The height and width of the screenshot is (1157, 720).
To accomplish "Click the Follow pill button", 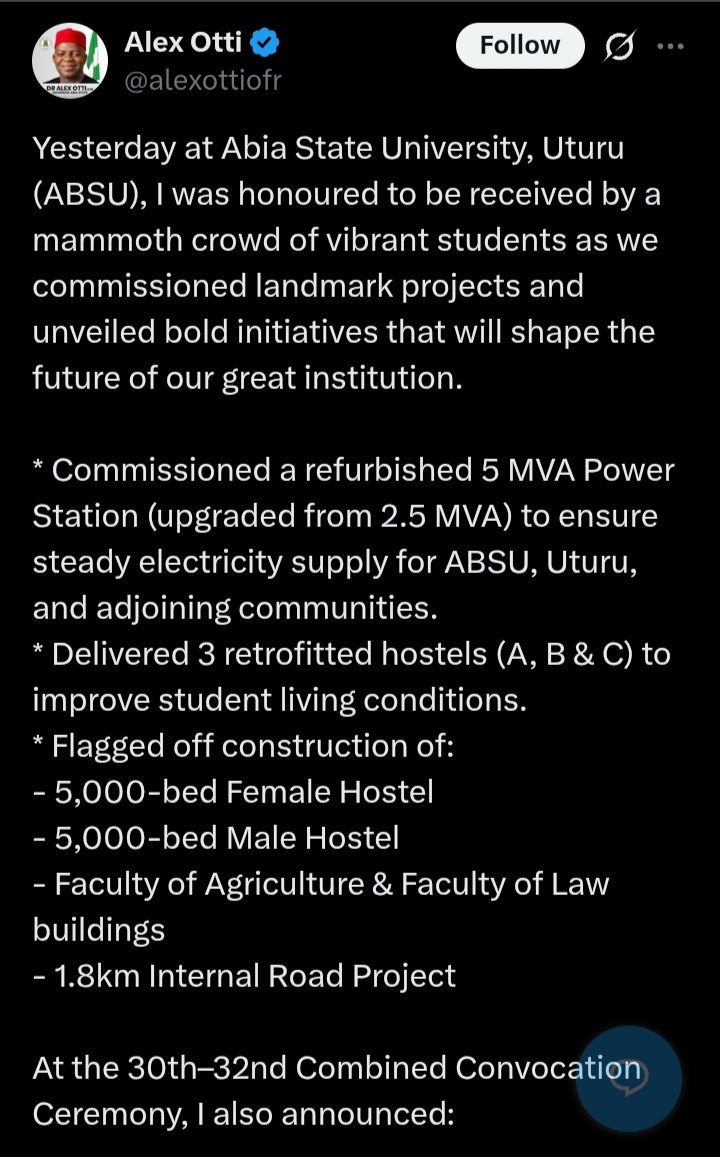I will [x=519, y=45].
